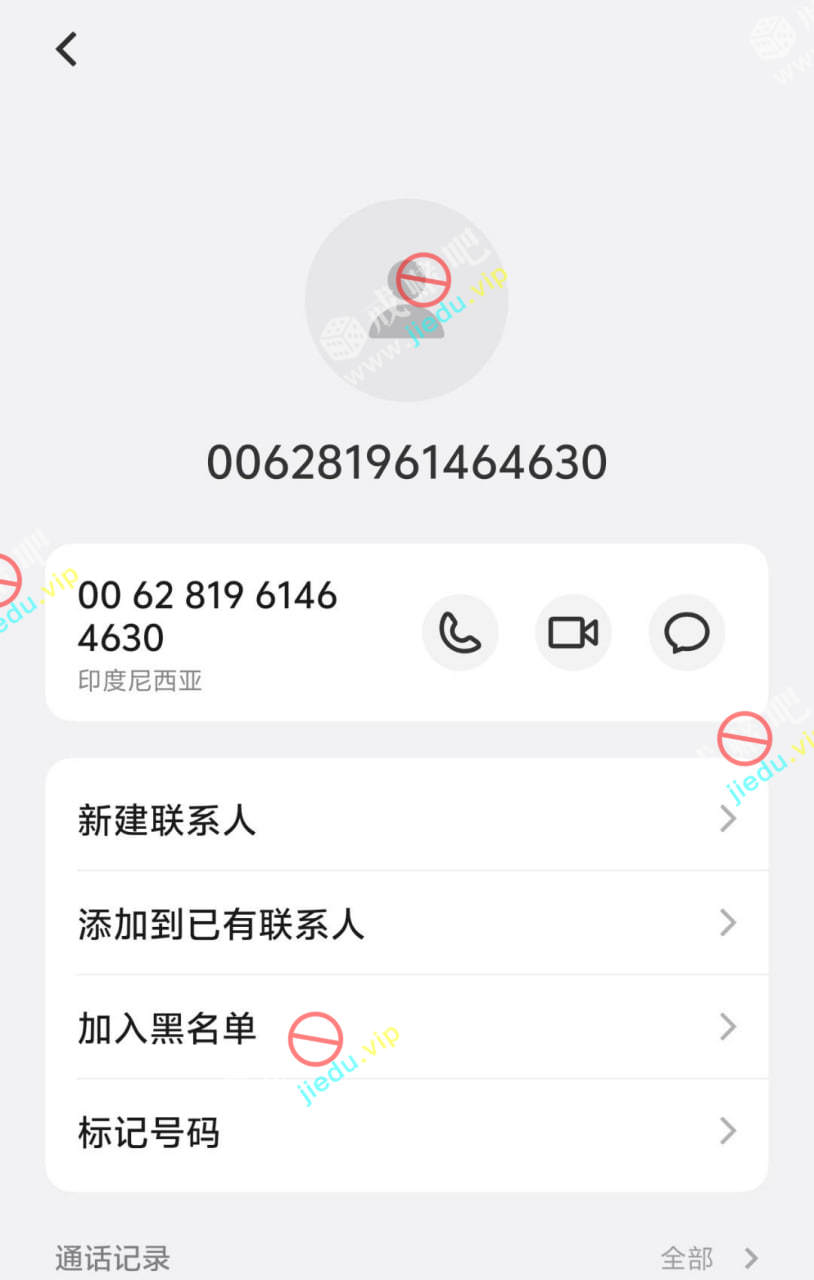Select 添加到已有联系人 row
This screenshot has height=1280, width=814.
pos(406,924)
